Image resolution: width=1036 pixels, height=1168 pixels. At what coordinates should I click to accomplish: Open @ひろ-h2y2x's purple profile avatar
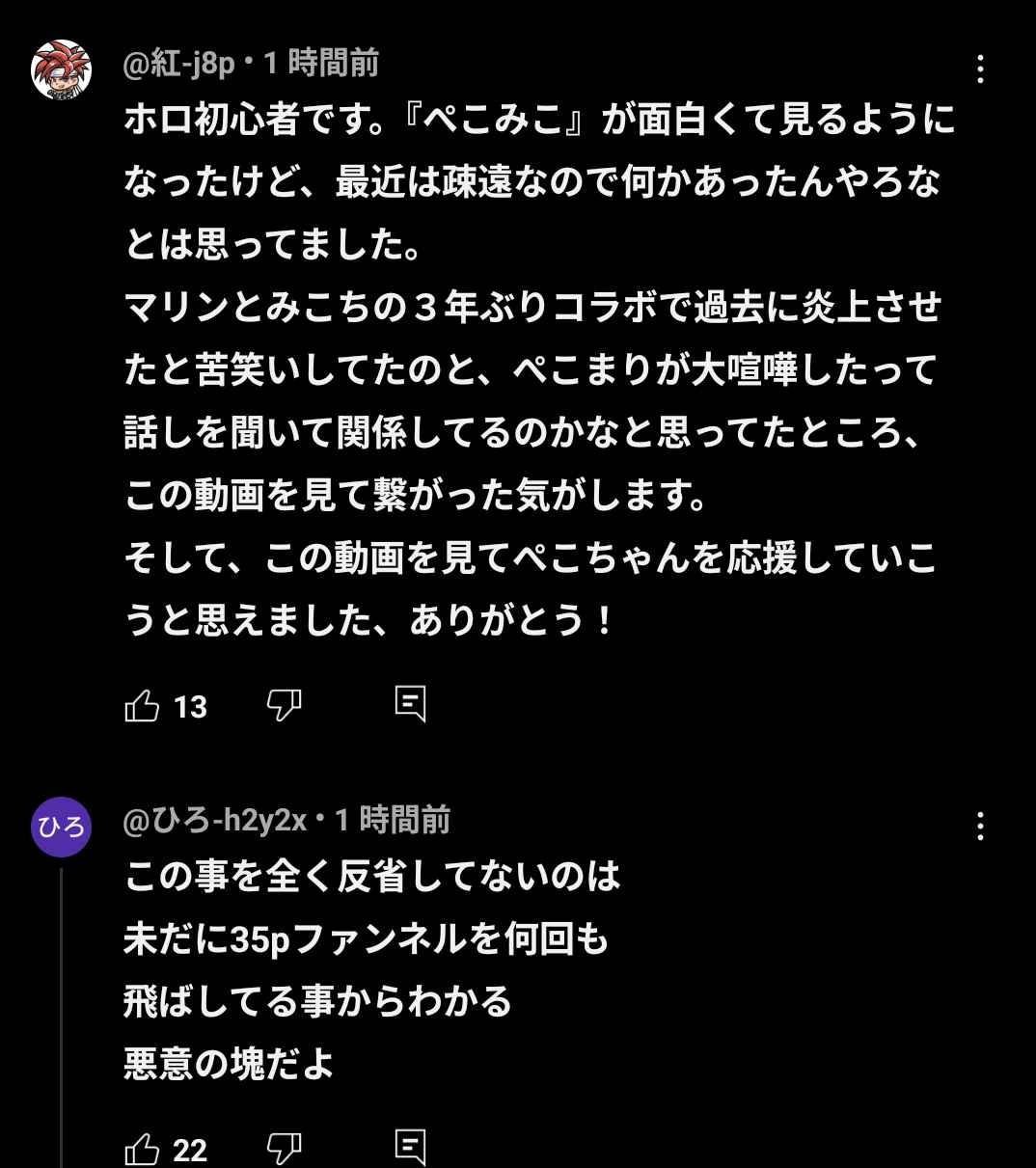point(61,828)
